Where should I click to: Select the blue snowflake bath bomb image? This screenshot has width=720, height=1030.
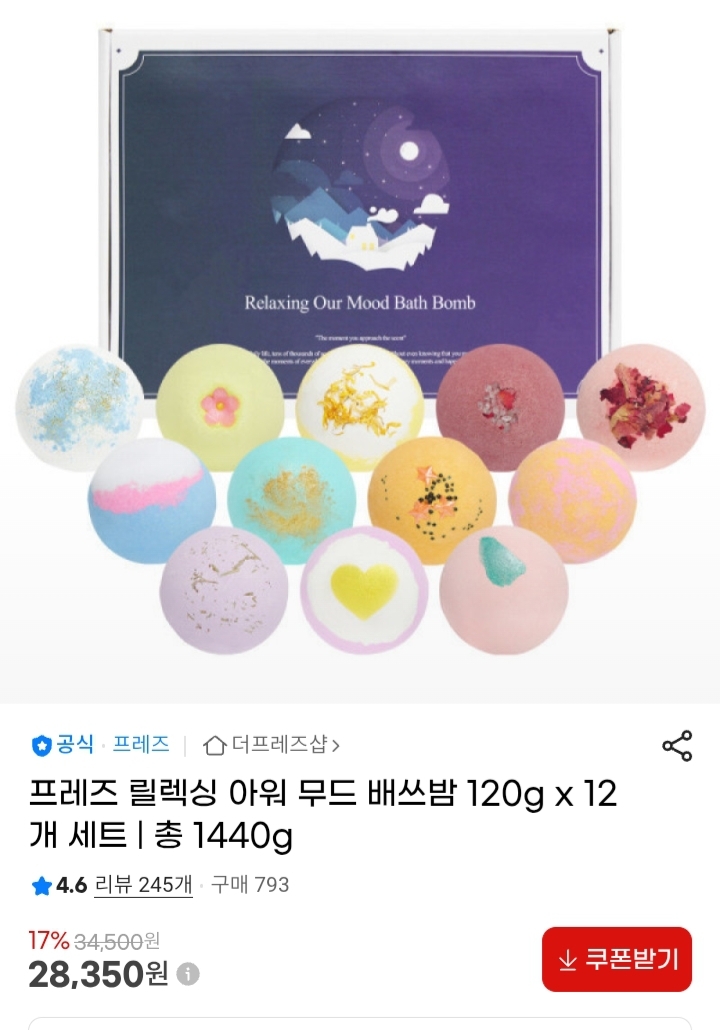75,405
